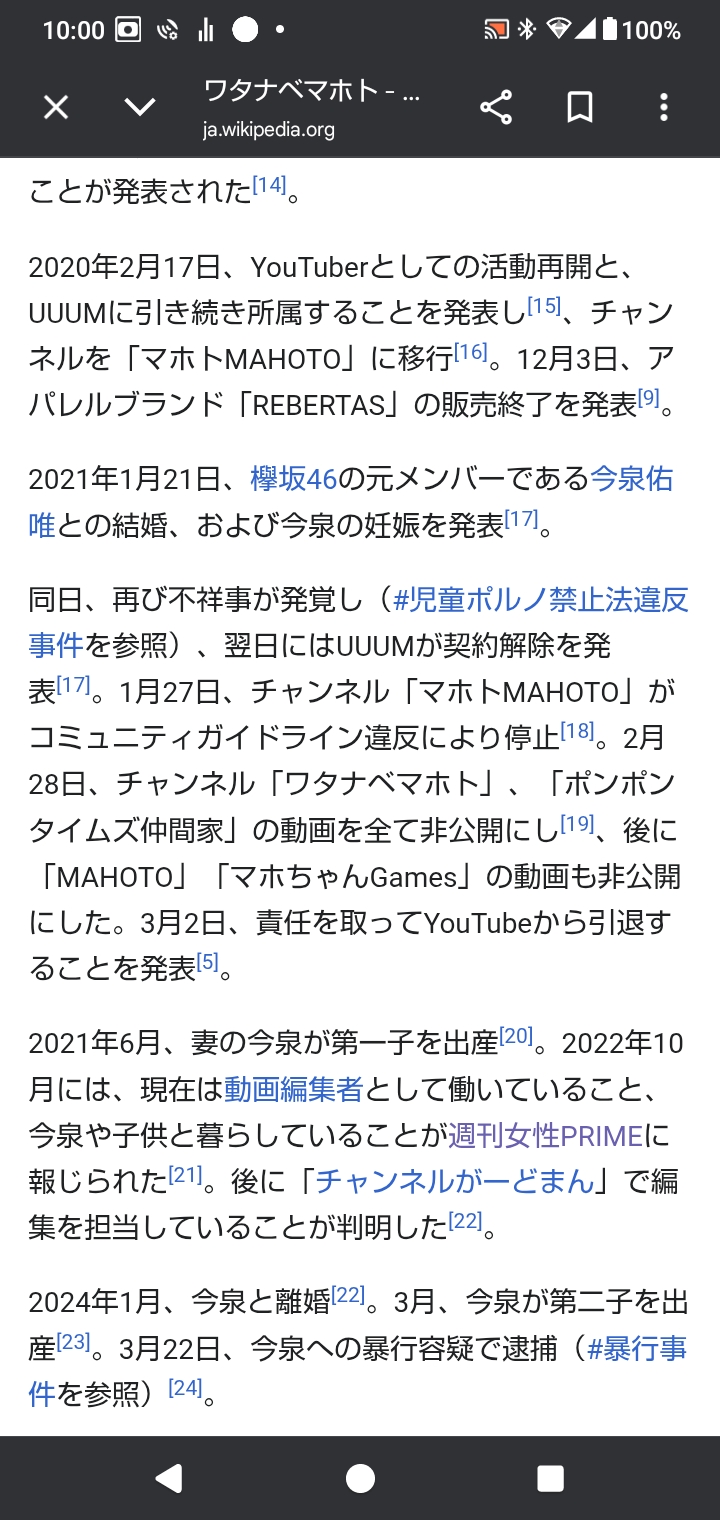Follow the 今泉佑唯 link
This screenshot has height=1520, width=720.
(x=632, y=480)
